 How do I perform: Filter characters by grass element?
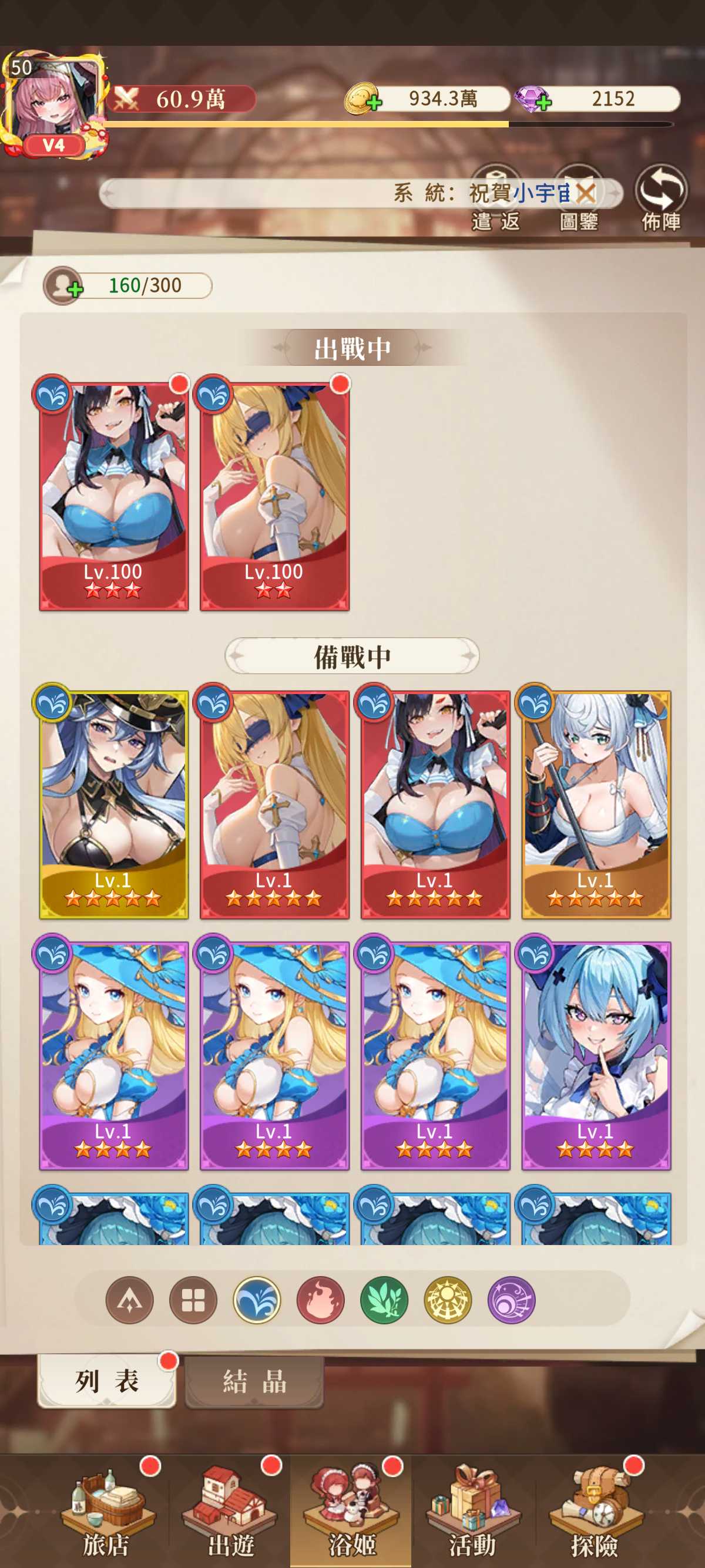[384, 1300]
